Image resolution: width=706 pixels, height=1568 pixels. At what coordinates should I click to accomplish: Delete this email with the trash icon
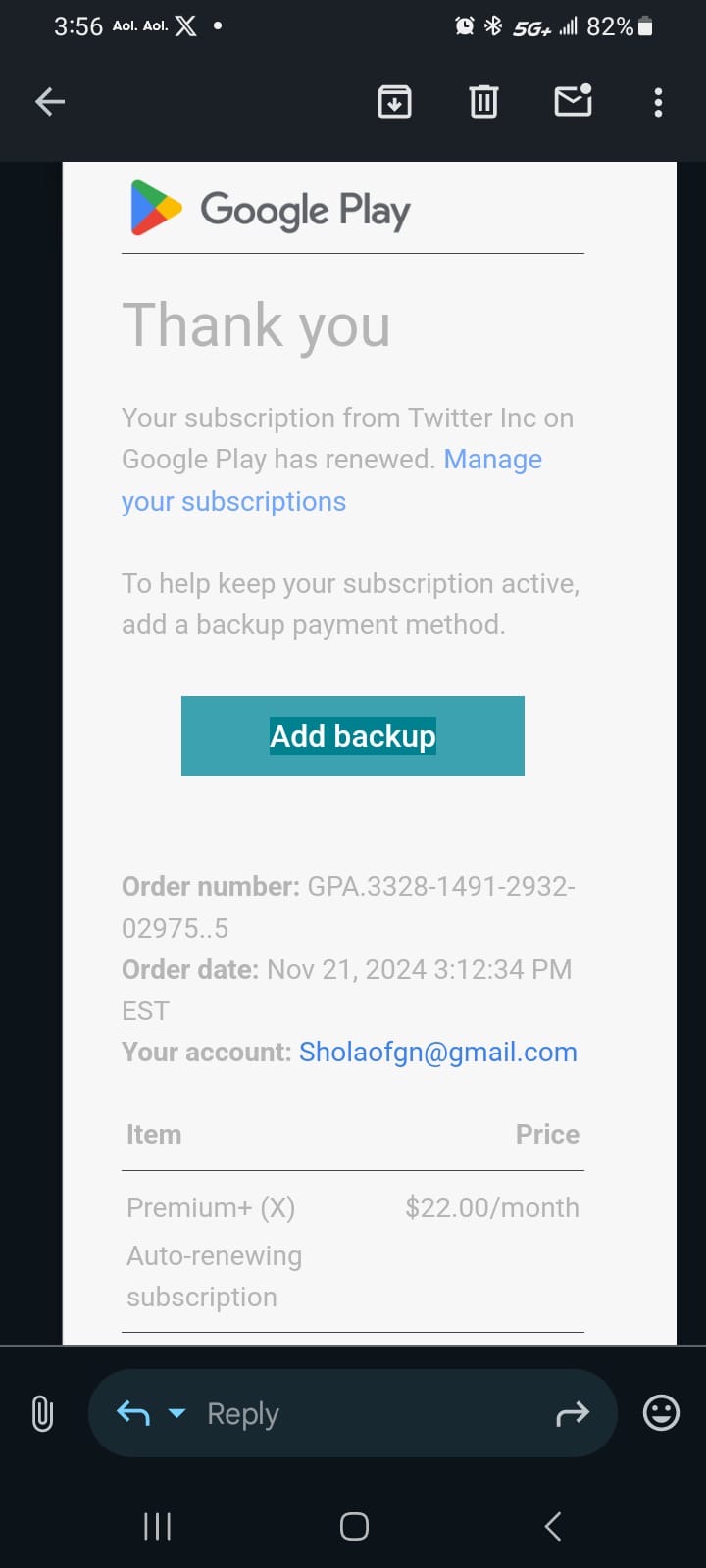(x=483, y=101)
